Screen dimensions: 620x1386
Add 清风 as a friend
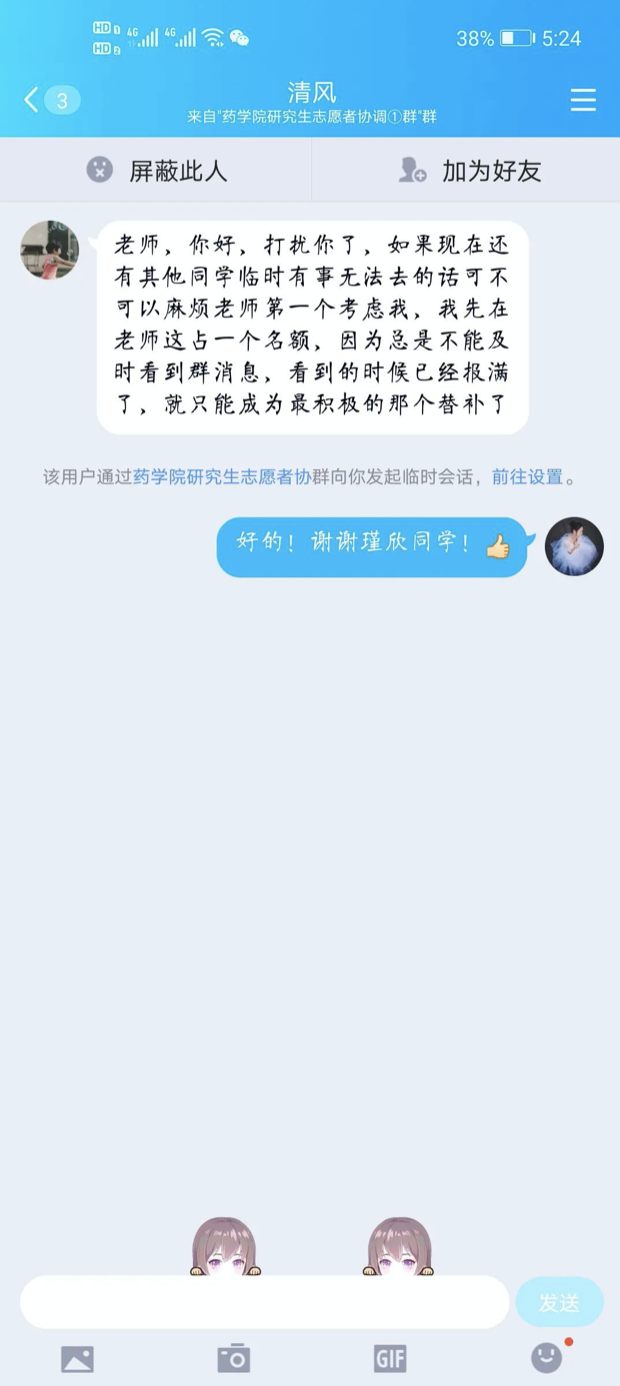point(468,170)
